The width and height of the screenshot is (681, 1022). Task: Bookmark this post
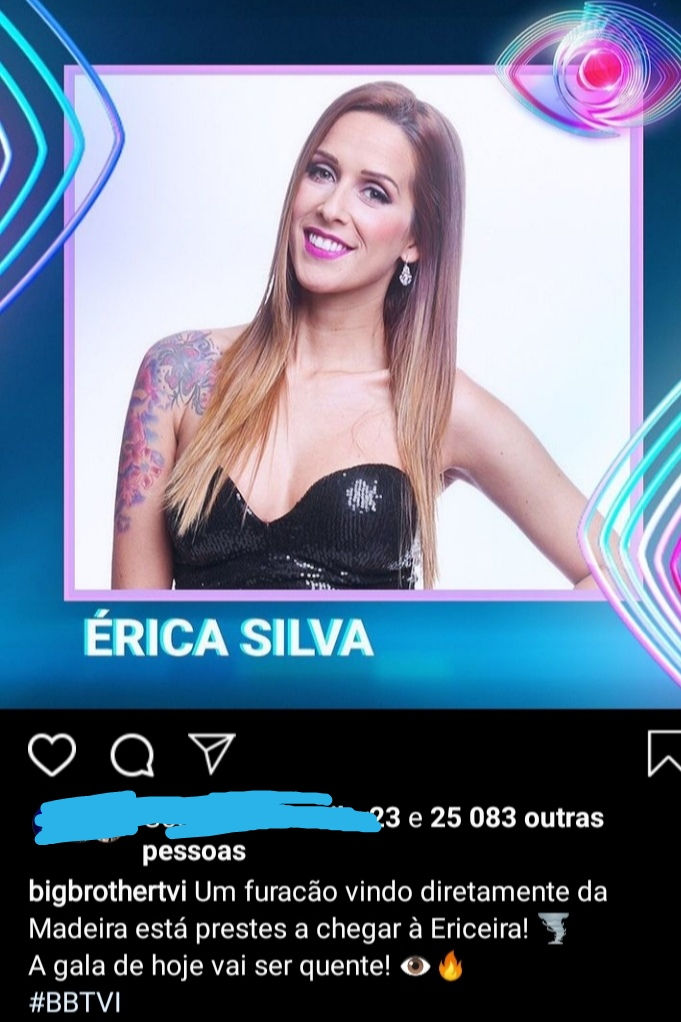coord(664,753)
